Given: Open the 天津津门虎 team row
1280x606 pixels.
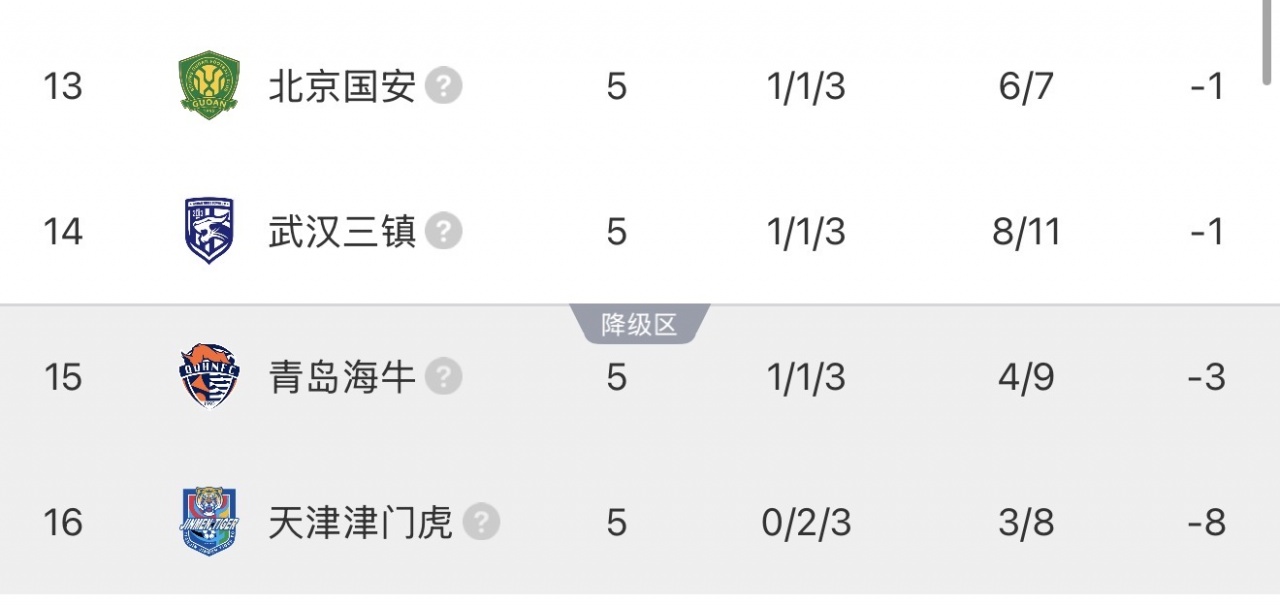Looking at the screenshot, I should point(360,523).
